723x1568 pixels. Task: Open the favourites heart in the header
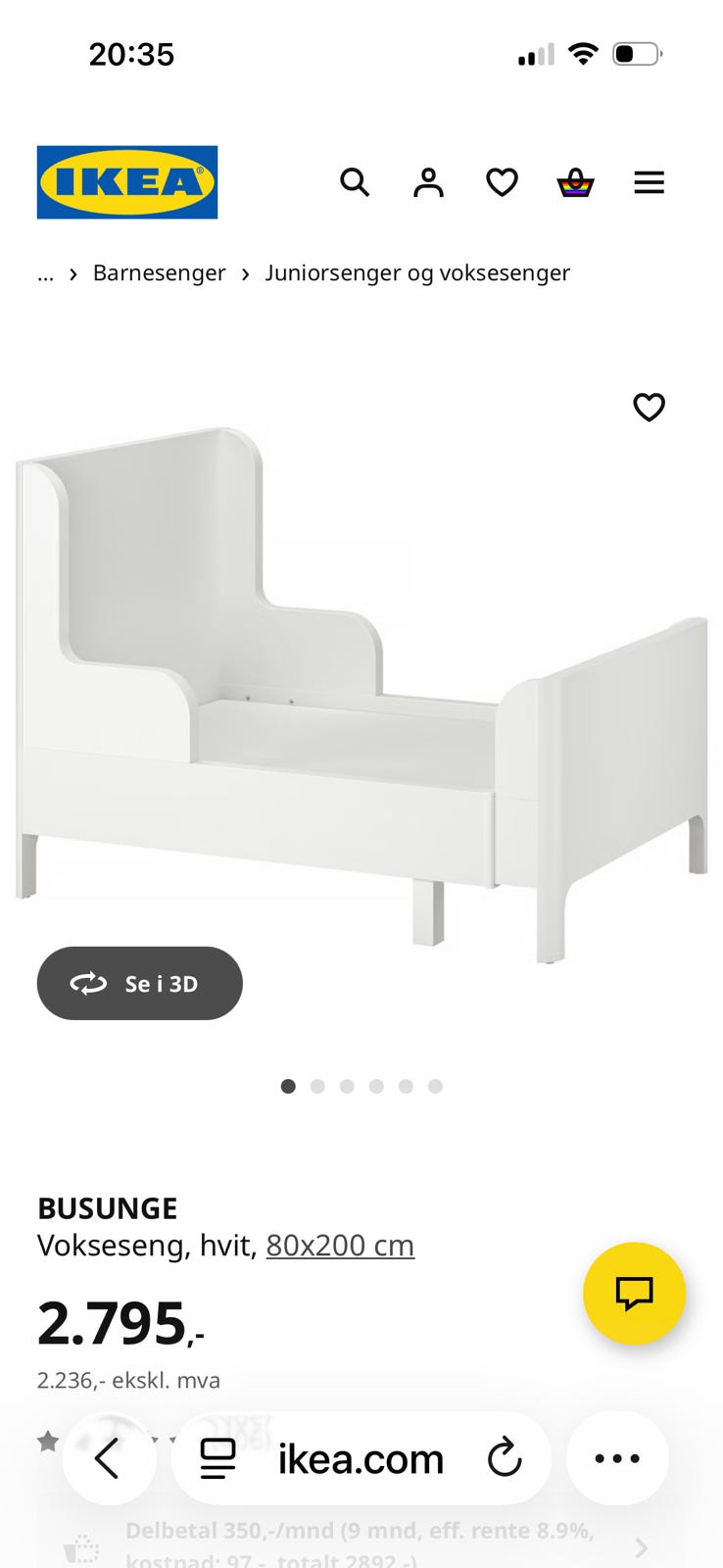click(502, 182)
